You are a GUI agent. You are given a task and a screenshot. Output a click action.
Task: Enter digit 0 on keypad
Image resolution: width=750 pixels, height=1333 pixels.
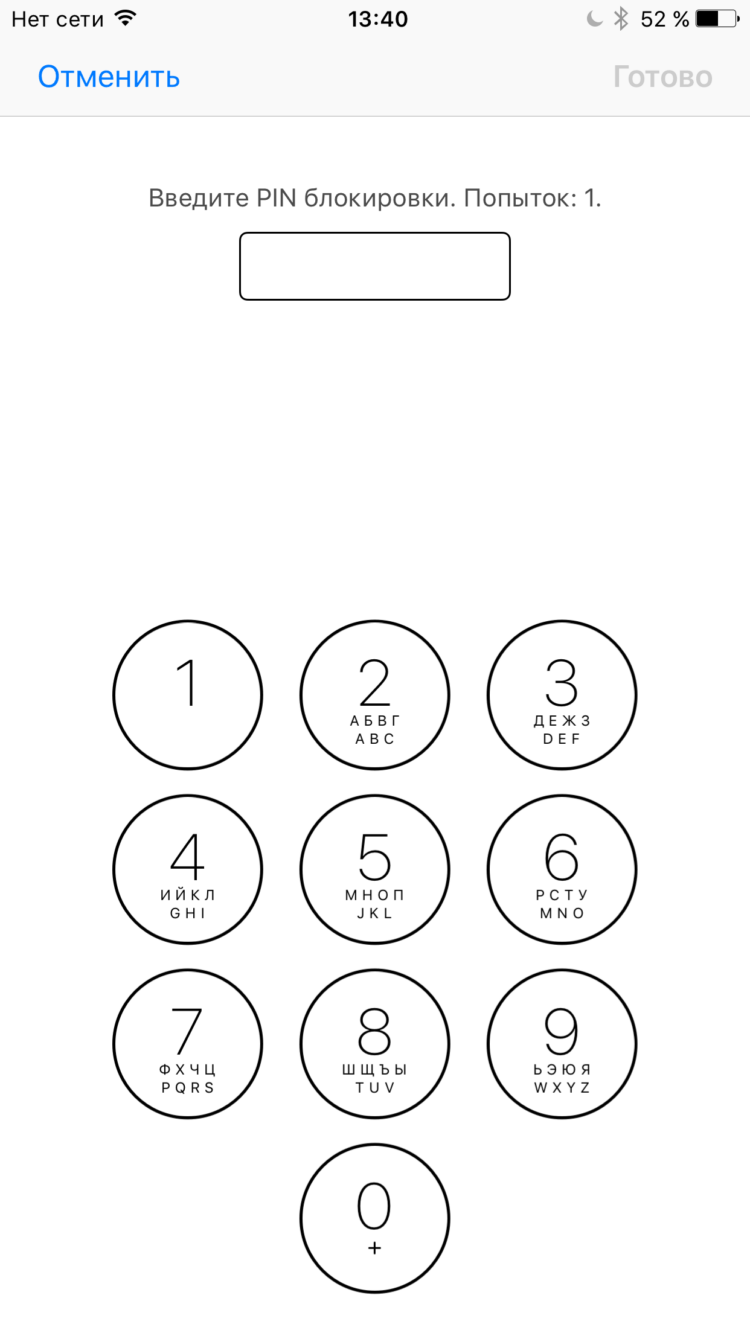[x=375, y=1218]
